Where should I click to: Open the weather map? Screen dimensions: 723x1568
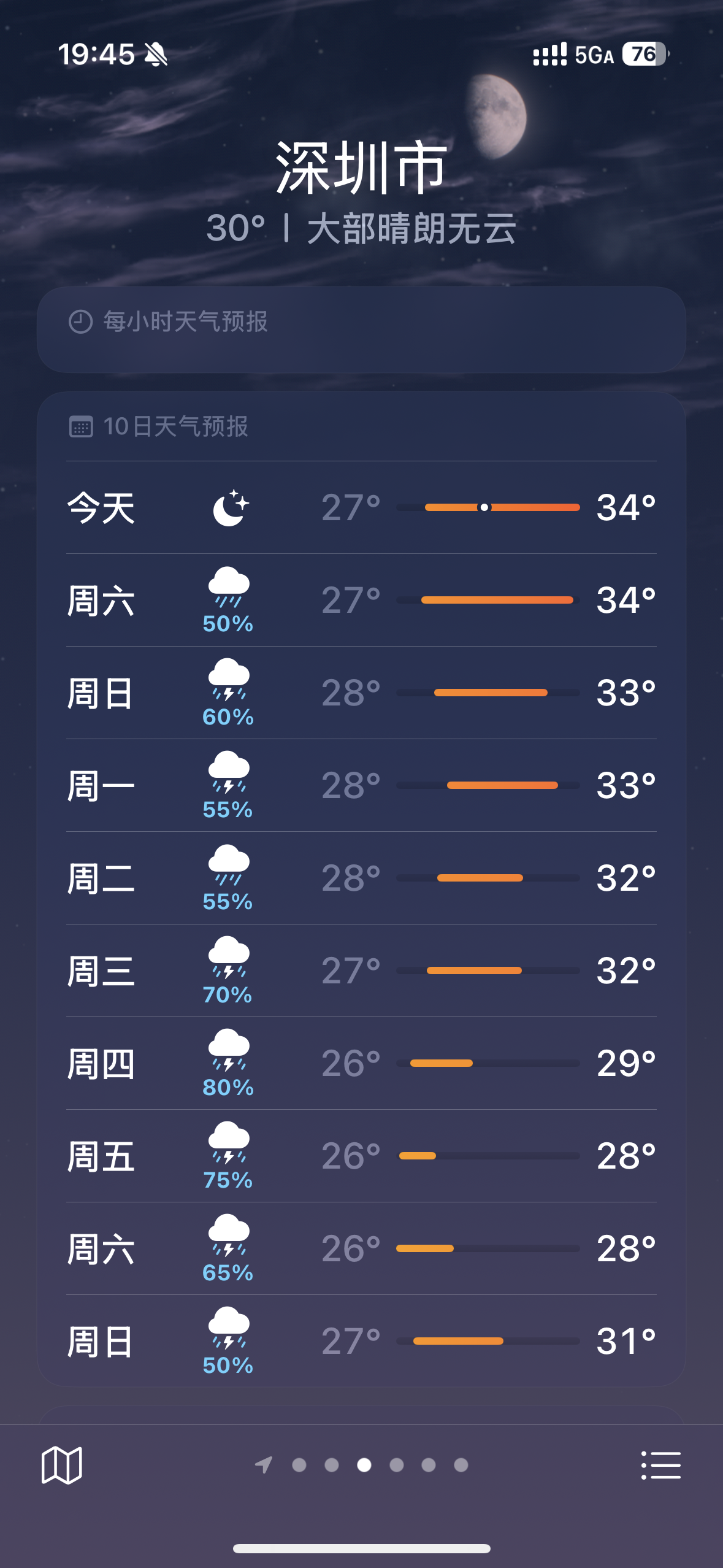click(61, 1465)
